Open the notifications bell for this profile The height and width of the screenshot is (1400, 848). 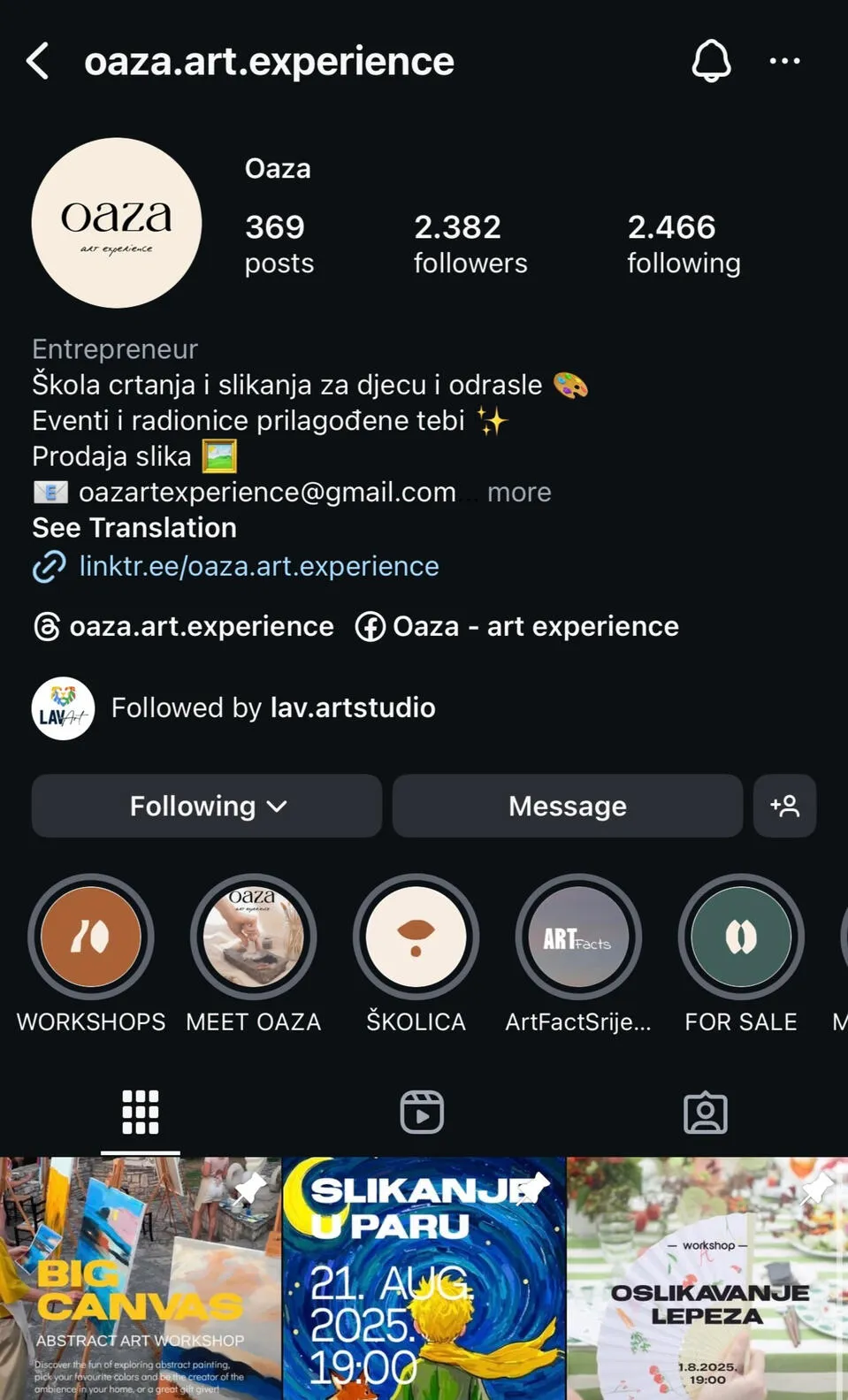pos(711,61)
